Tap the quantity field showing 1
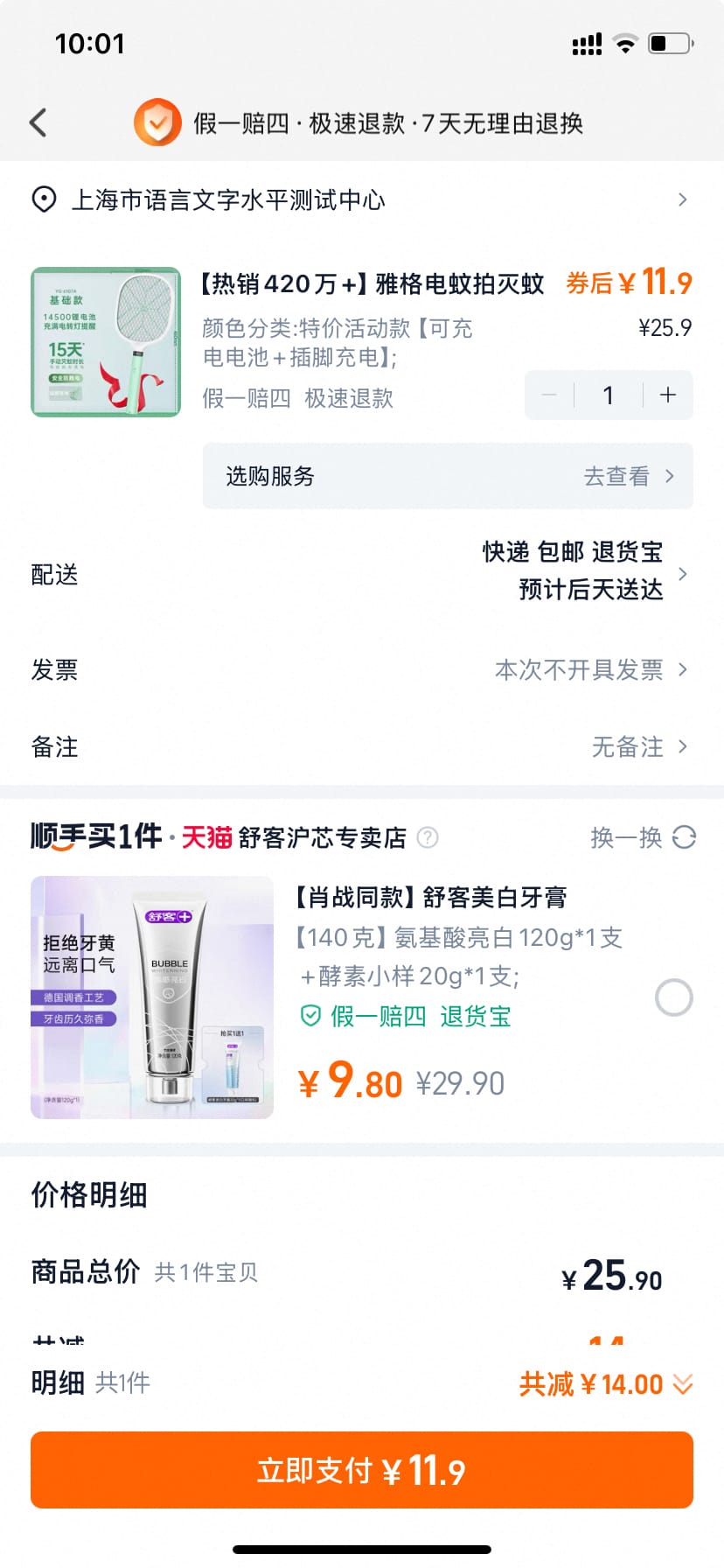 pyautogui.click(x=608, y=395)
